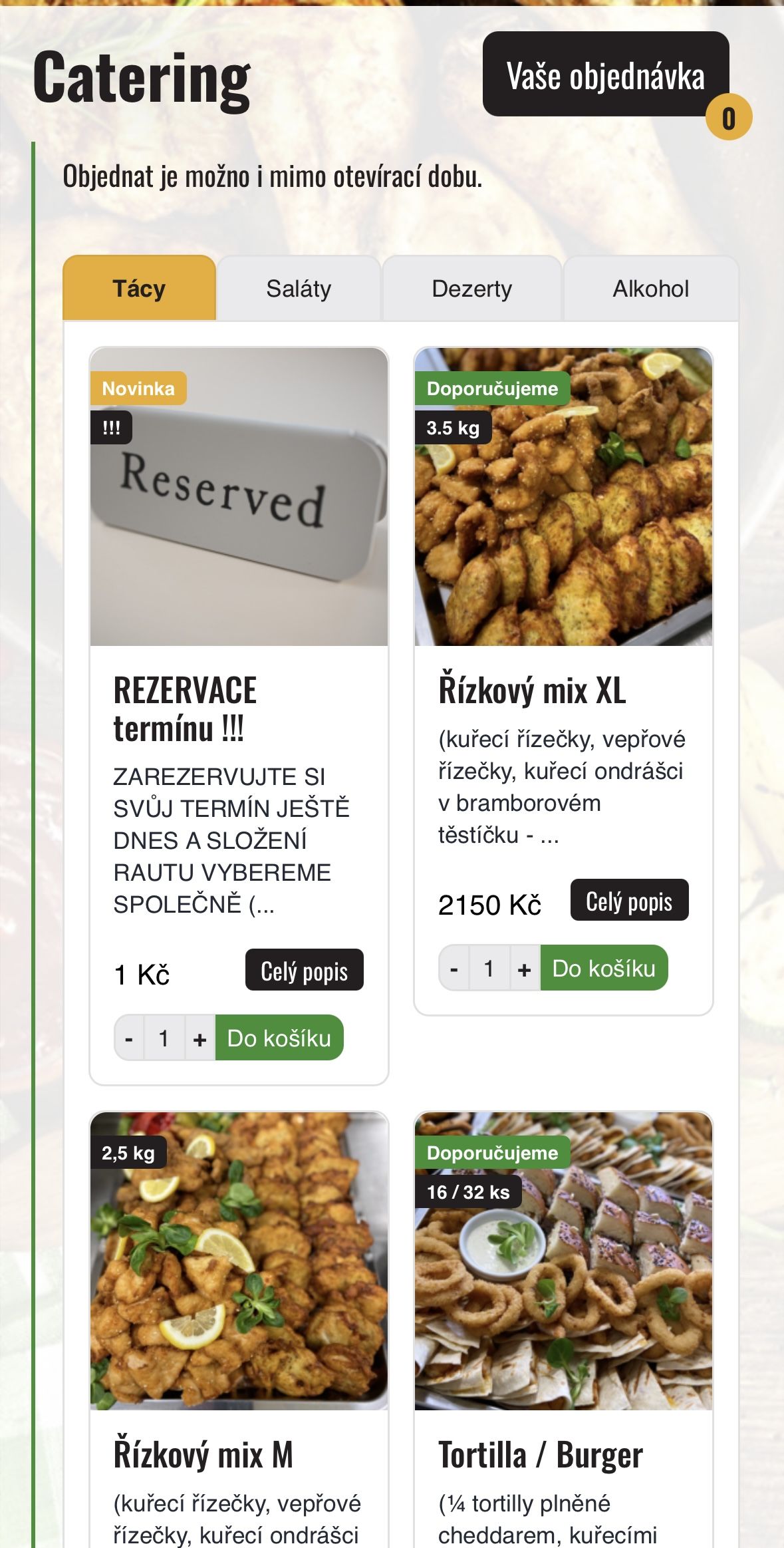Decrease quantity for REZERVACE termínu
This screenshot has width=784, height=1548.
tap(129, 1038)
